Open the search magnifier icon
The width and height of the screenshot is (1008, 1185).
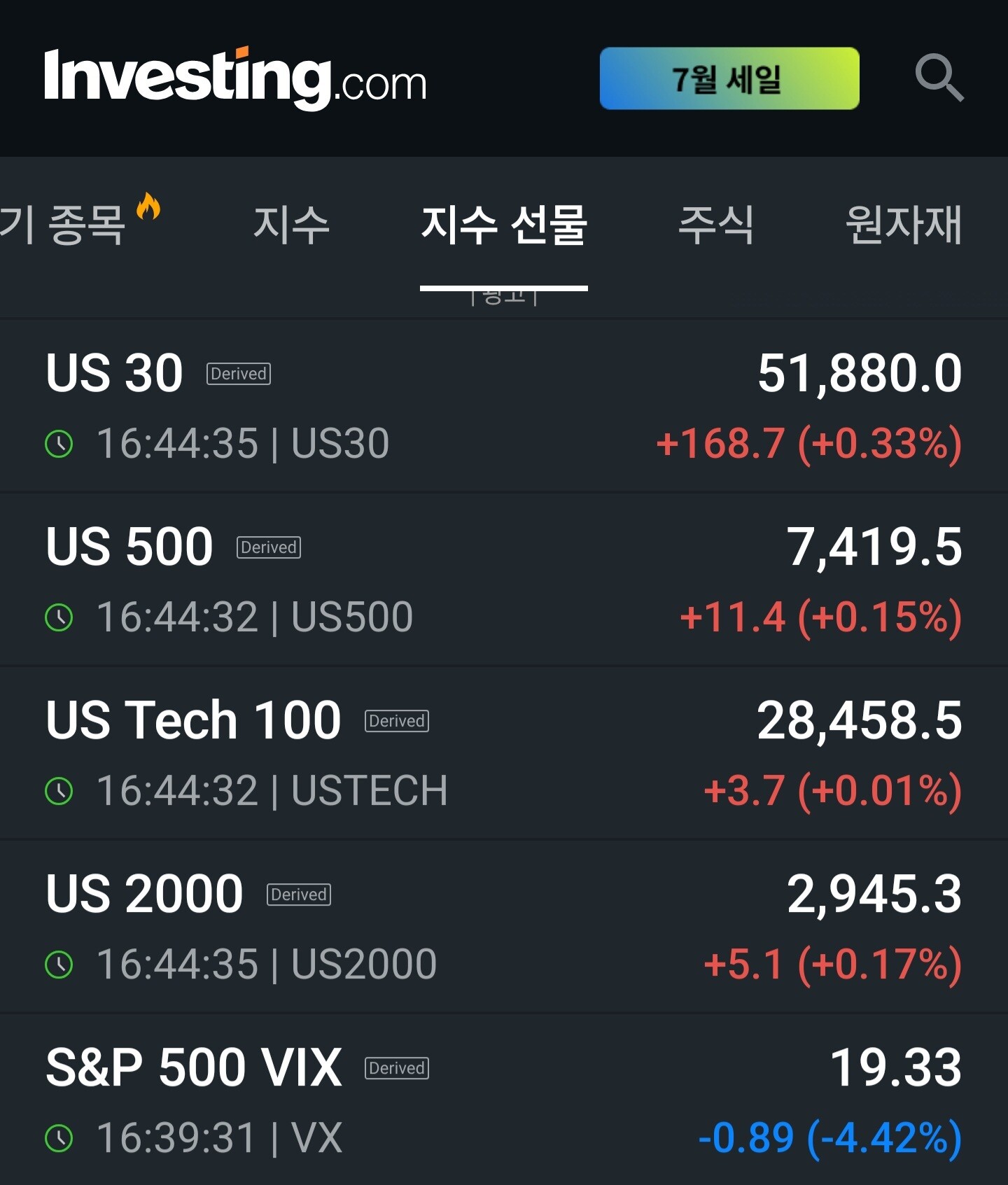939,78
